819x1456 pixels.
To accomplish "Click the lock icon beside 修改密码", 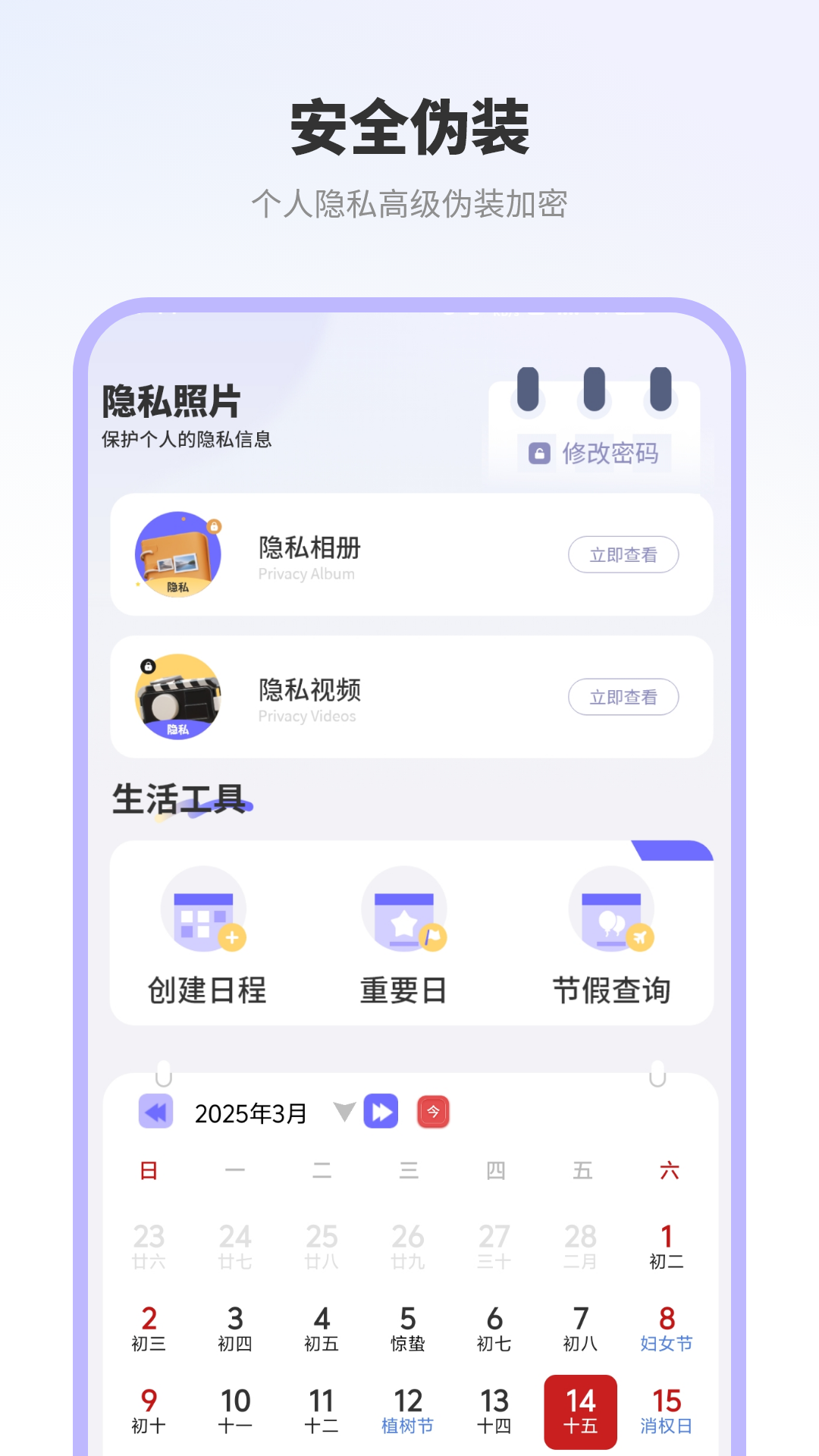I will (x=537, y=453).
